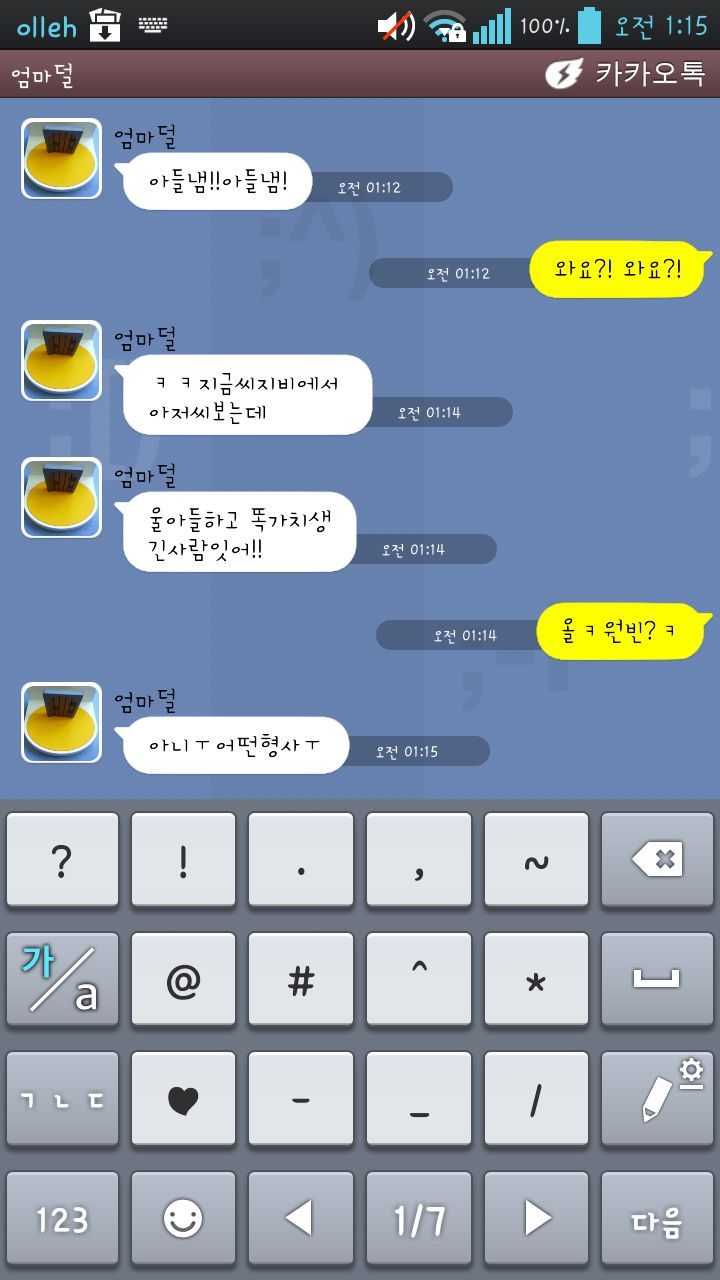The image size is (720, 1280).
Task: Open the smiley emoticon keyboard
Action: click(x=183, y=1220)
